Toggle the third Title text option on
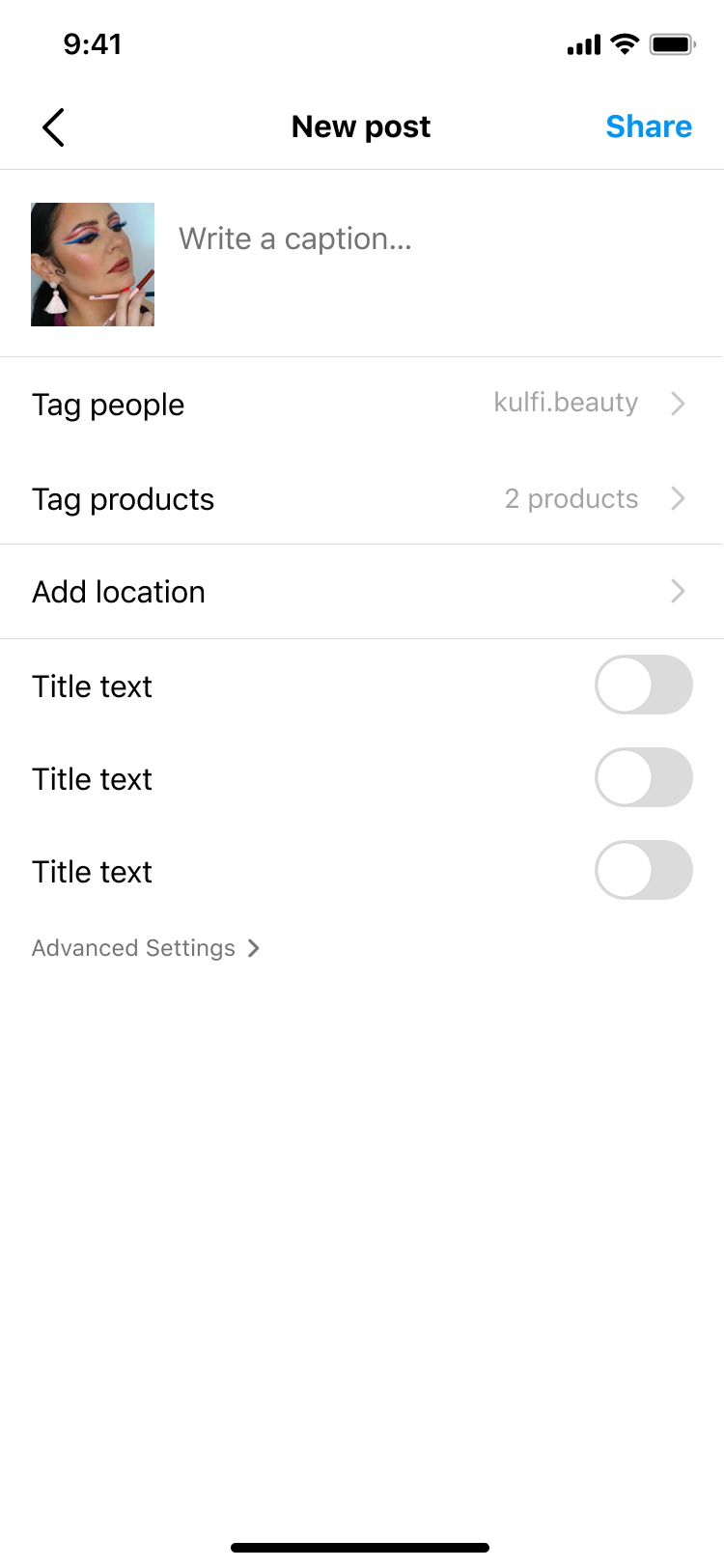724x1568 pixels. click(644, 870)
